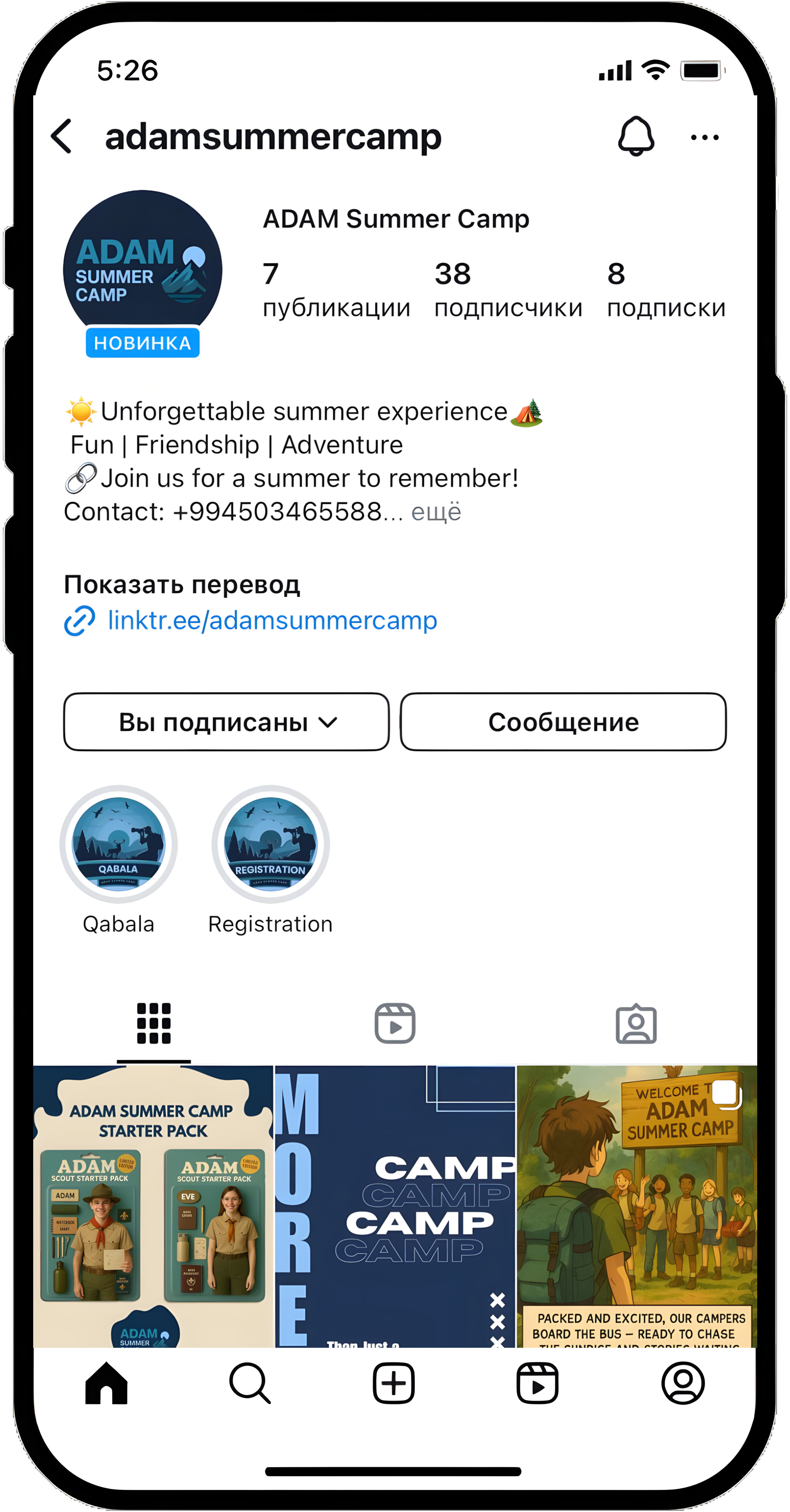
Task: View the 38 подписчики followers list
Action: 508,290
